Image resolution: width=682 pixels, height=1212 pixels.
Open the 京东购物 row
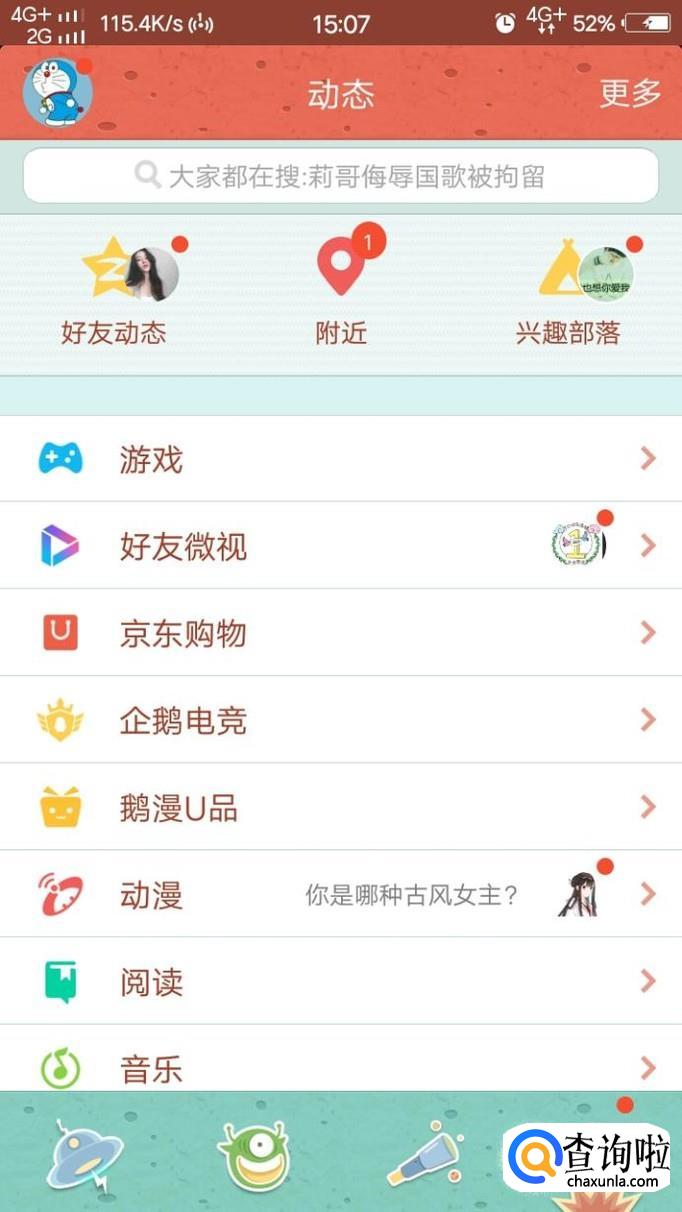click(341, 634)
